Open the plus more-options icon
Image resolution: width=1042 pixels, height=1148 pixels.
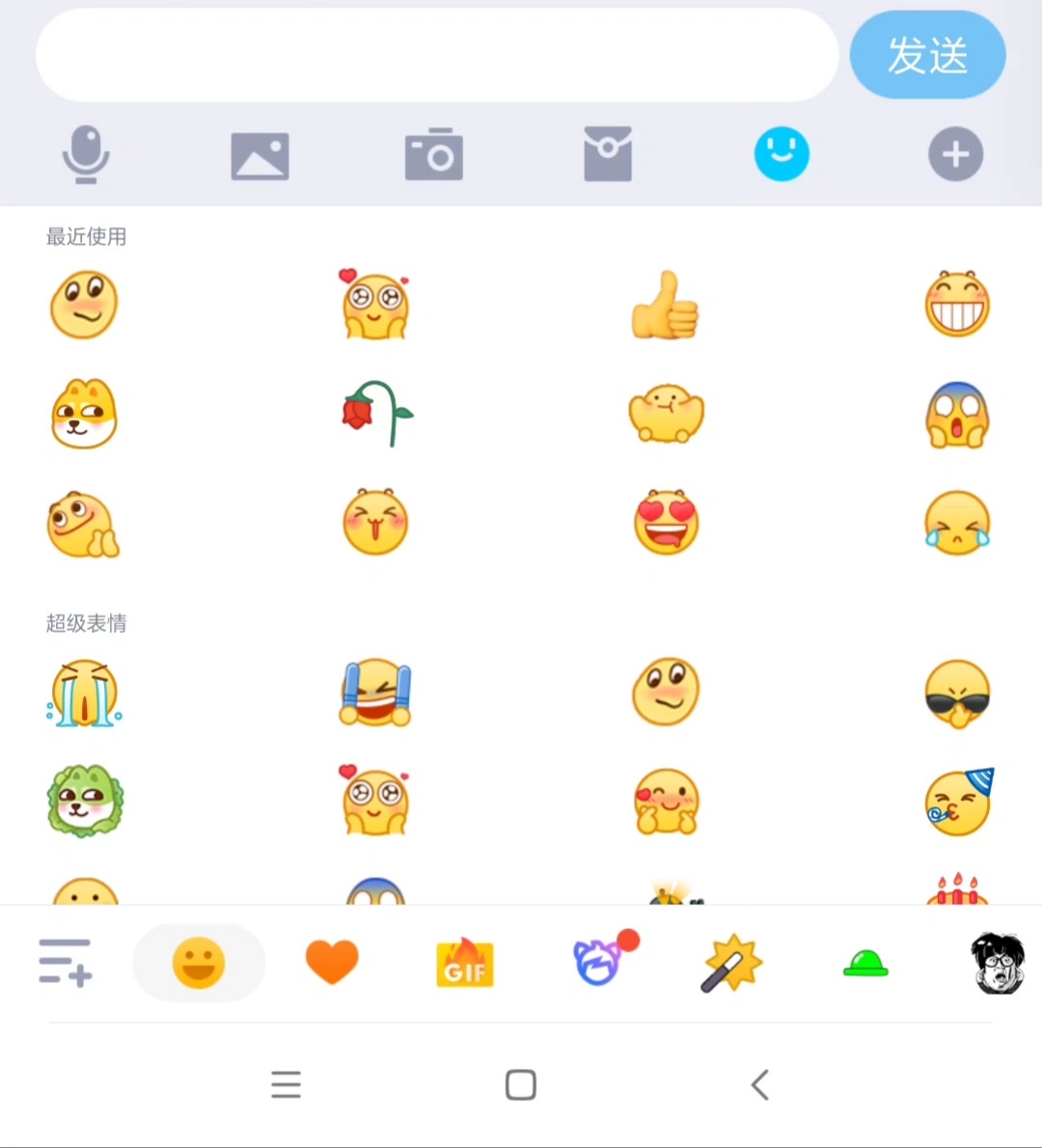click(x=955, y=154)
